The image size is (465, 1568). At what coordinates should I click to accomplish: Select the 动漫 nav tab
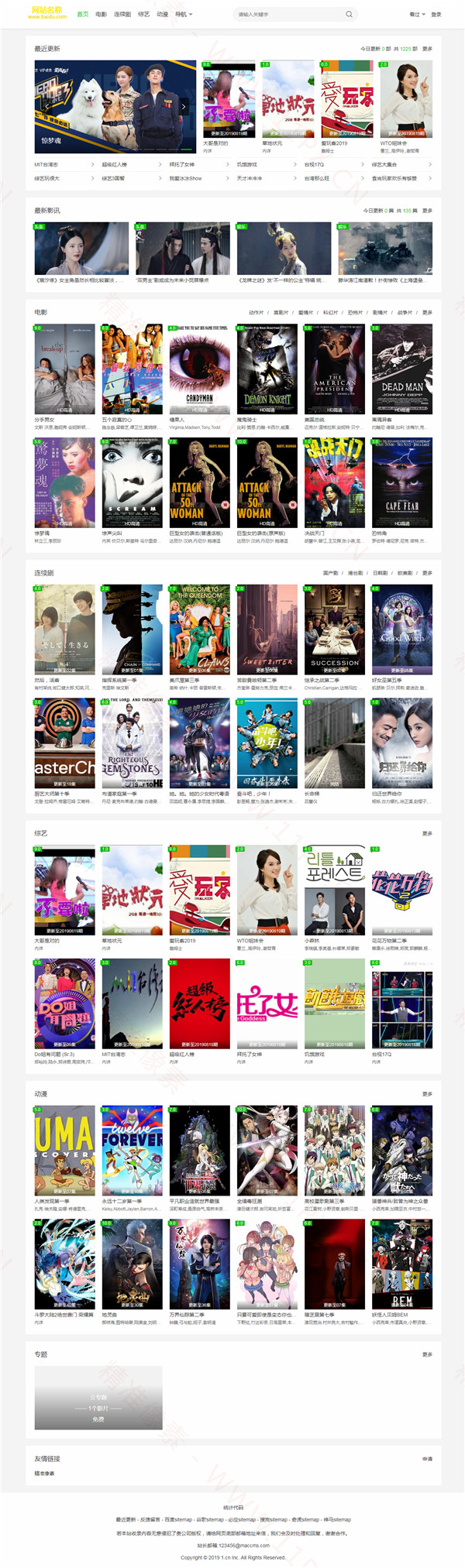tap(162, 14)
